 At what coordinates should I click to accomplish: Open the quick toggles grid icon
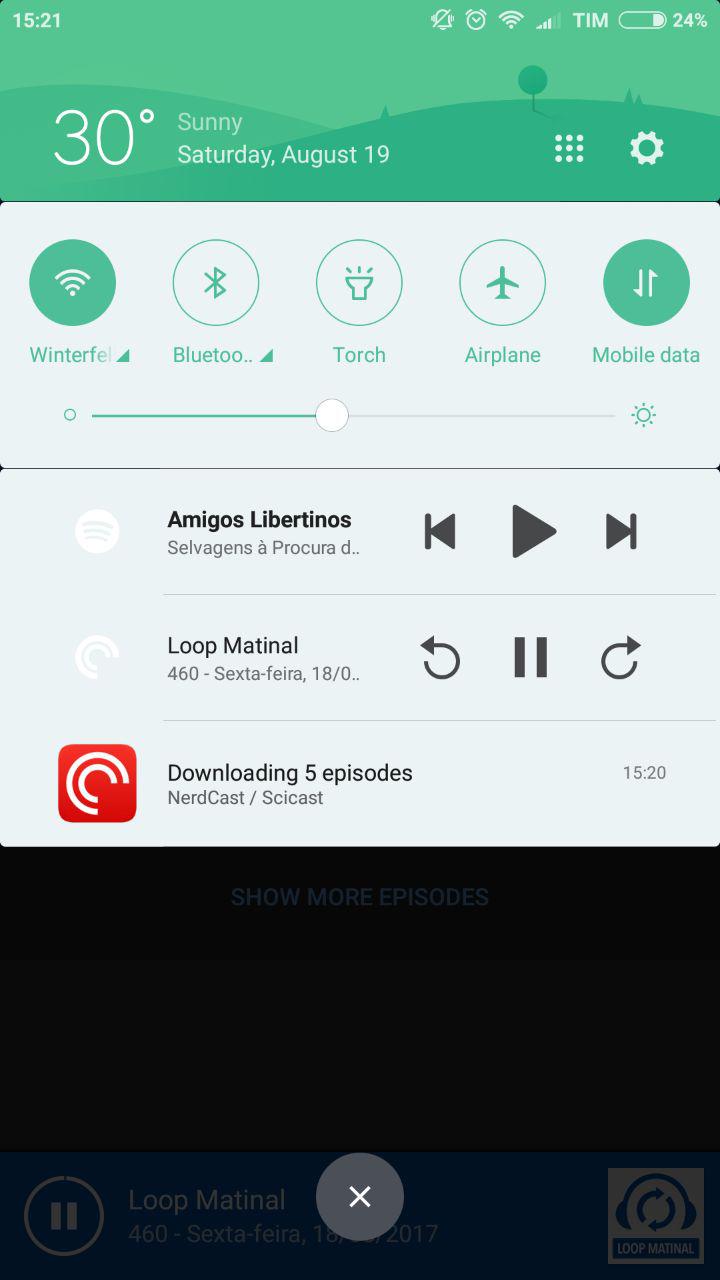coord(569,149)
